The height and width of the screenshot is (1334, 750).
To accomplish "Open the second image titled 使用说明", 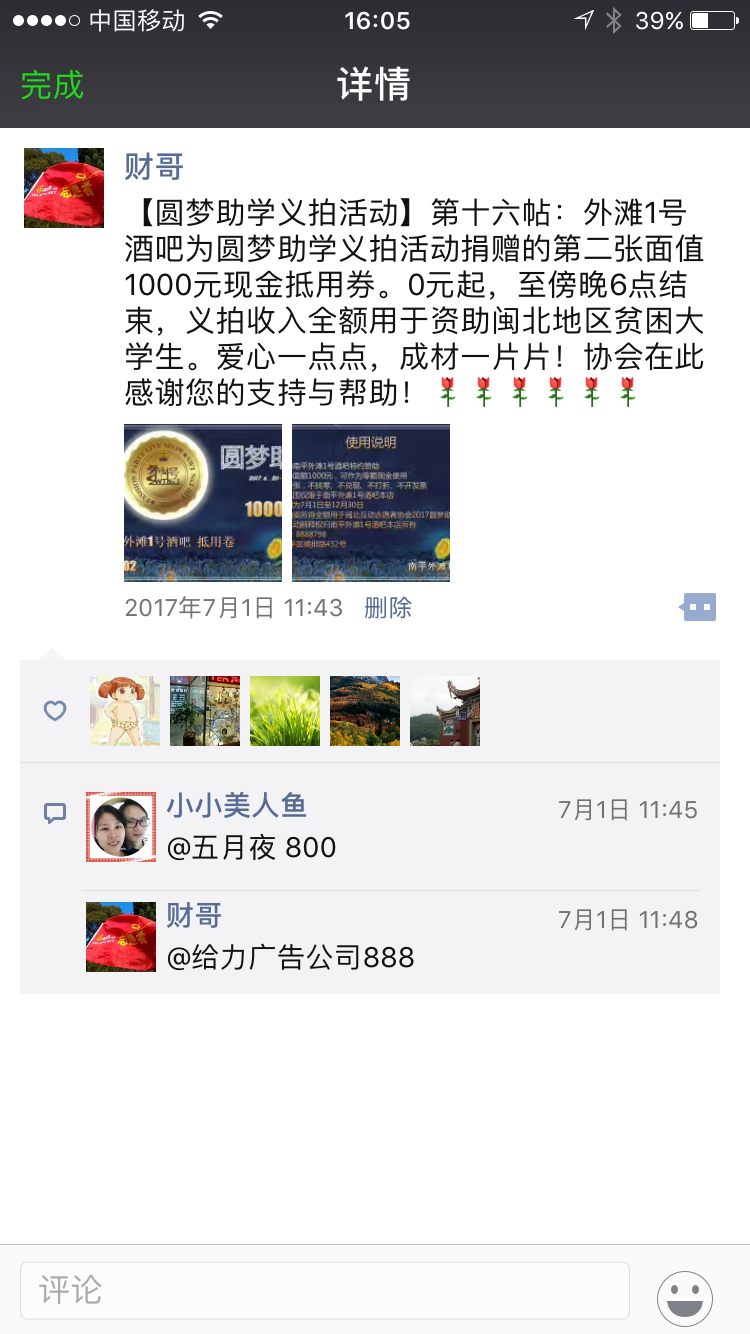I will [x=371, y=503].
